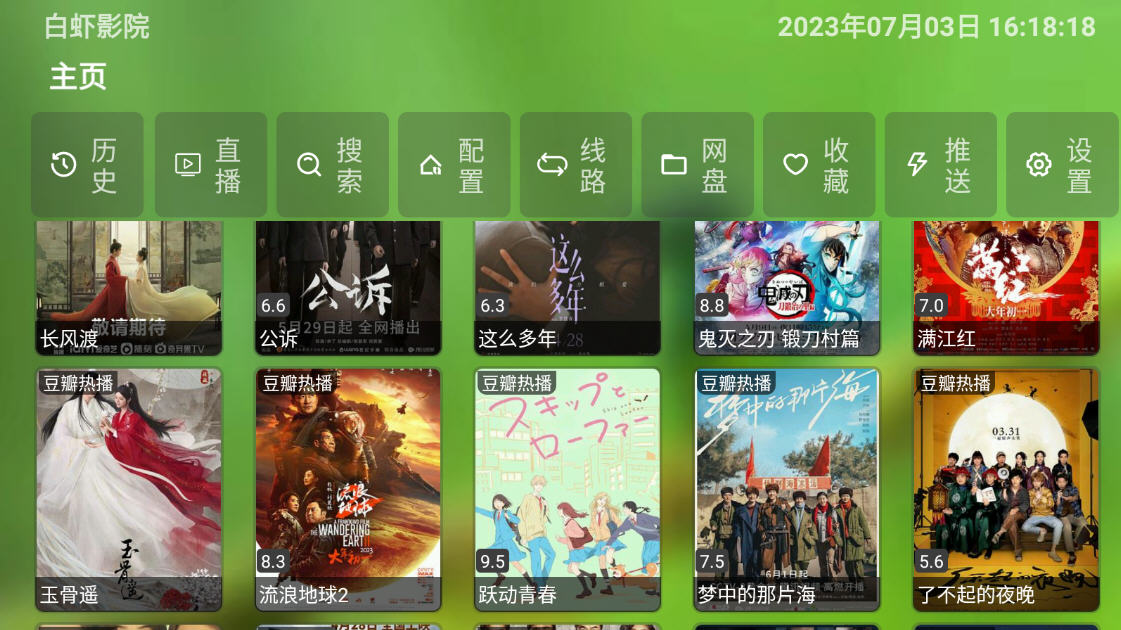
Task: Open the 设置 settings button
Action: pos(1062,165)
